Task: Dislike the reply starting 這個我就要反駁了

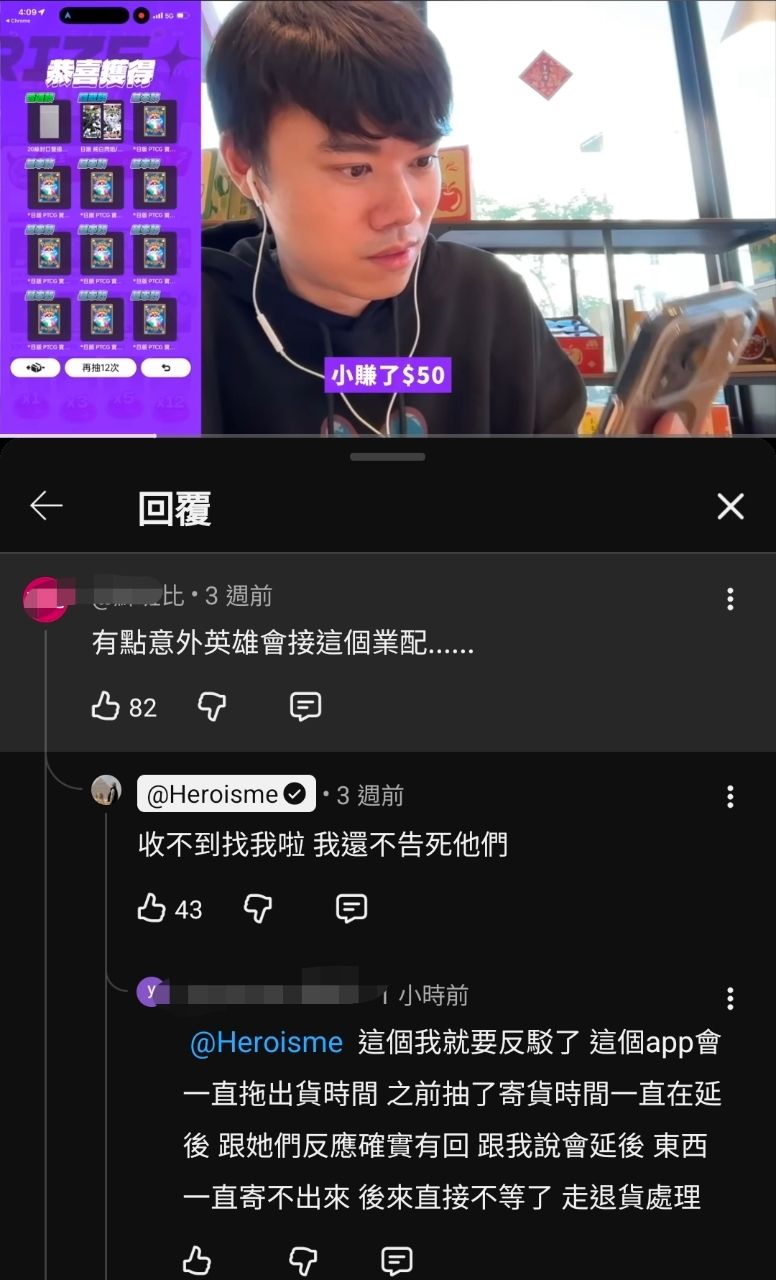Action: tap(303, 1260)
